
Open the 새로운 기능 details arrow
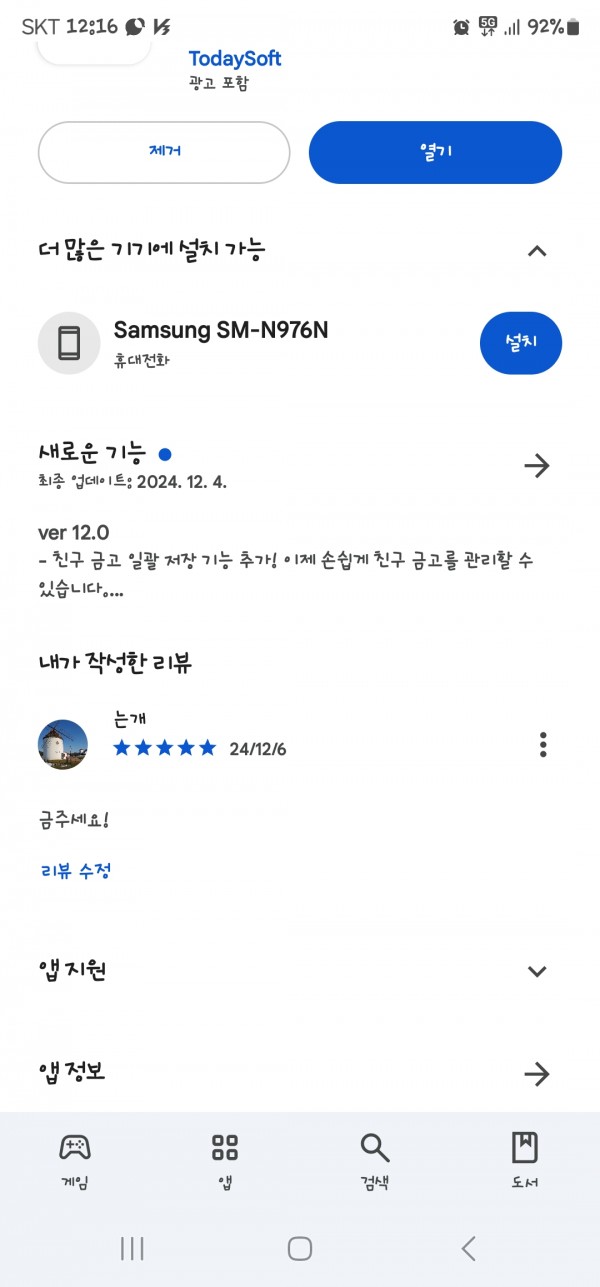click(x=537, y=465)
